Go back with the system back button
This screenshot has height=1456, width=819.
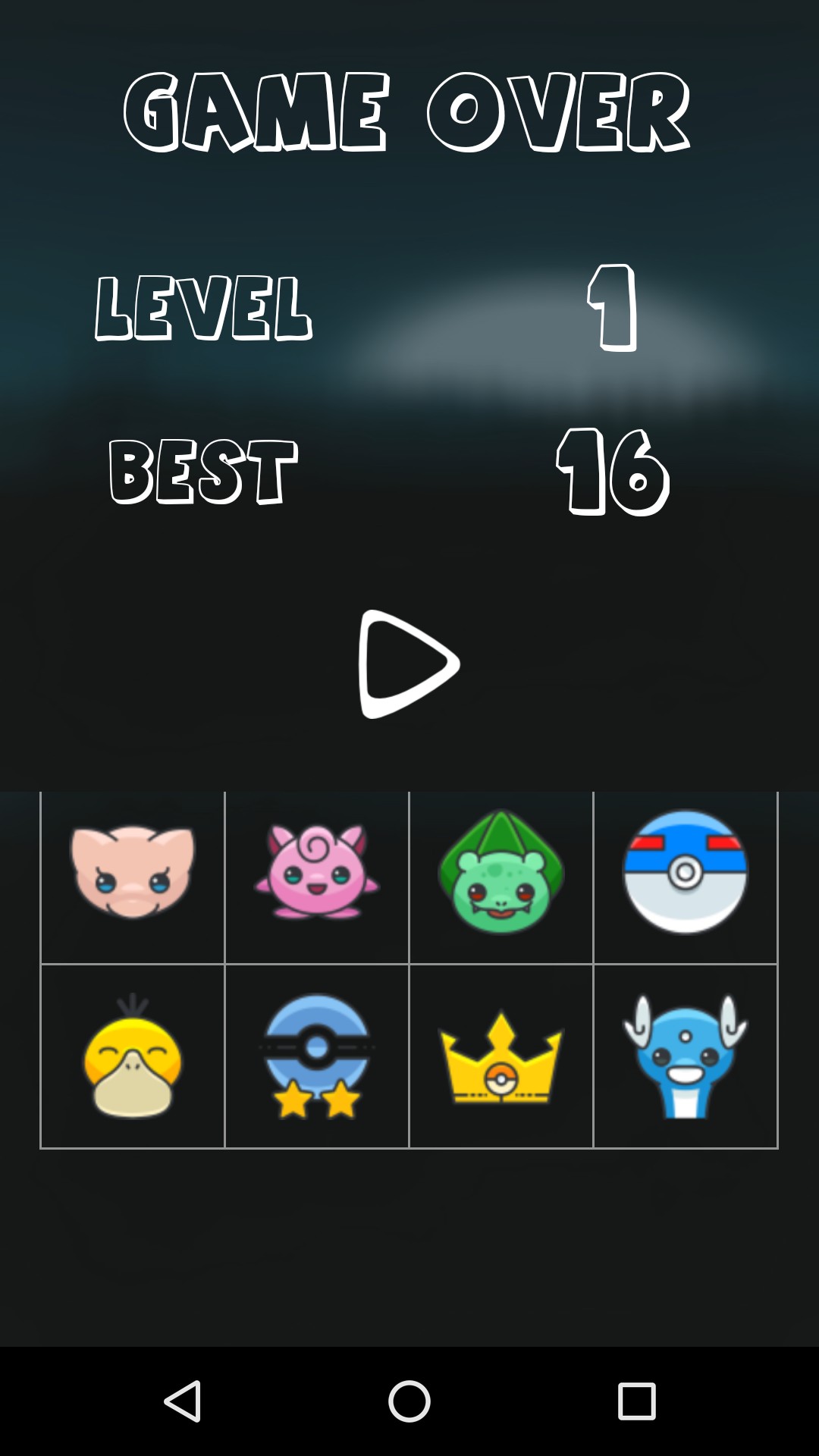click(182, 1401)
